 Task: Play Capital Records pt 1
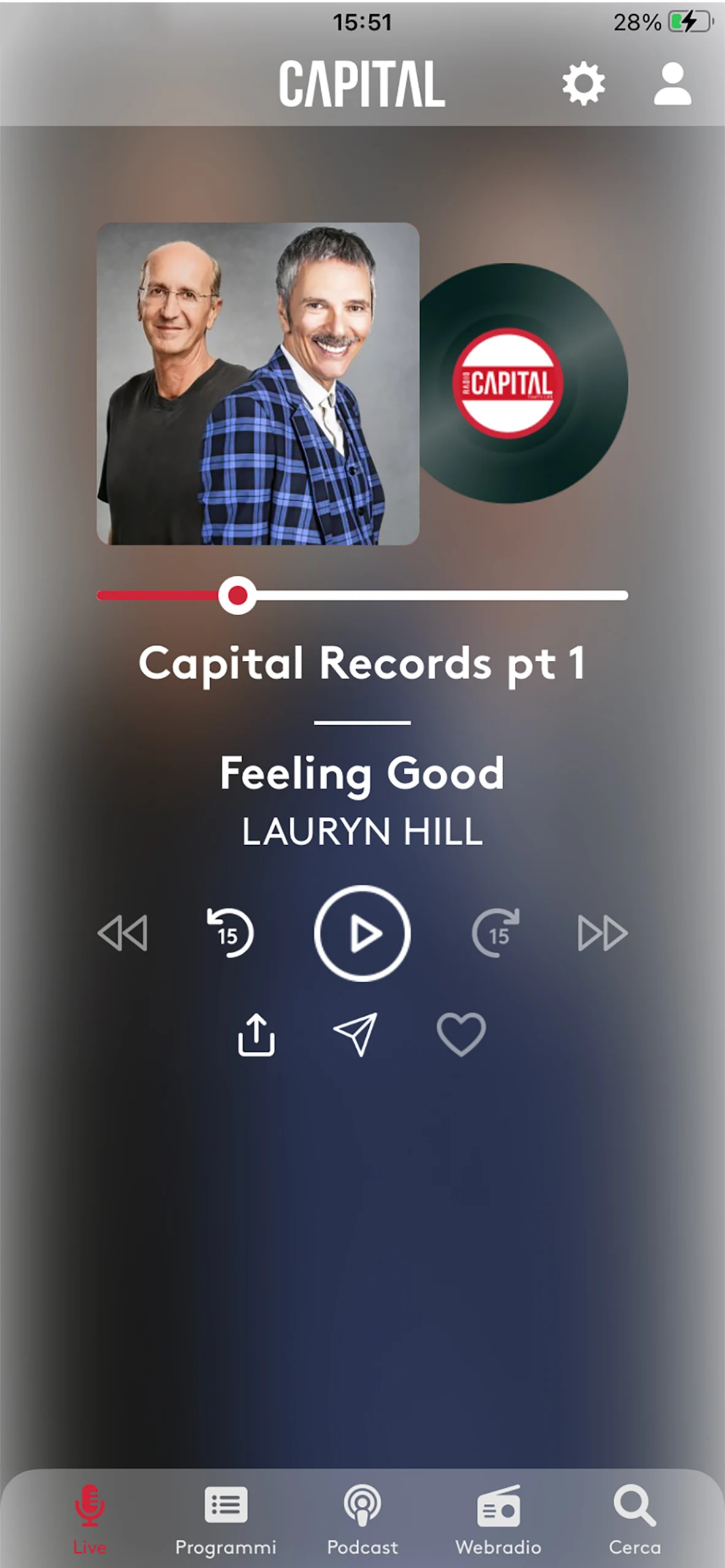tap(362, 933)
